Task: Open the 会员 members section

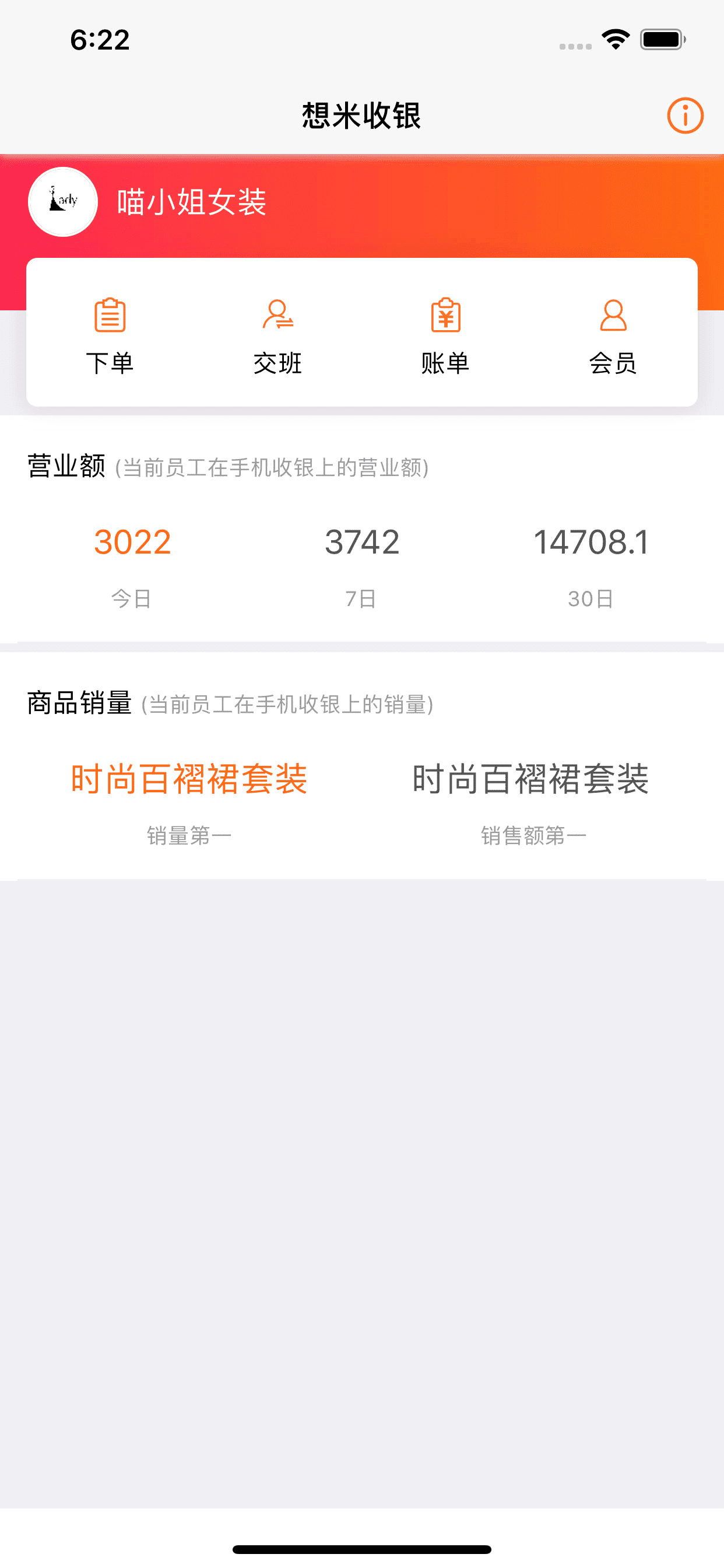Action: click(x=613, y=335)
